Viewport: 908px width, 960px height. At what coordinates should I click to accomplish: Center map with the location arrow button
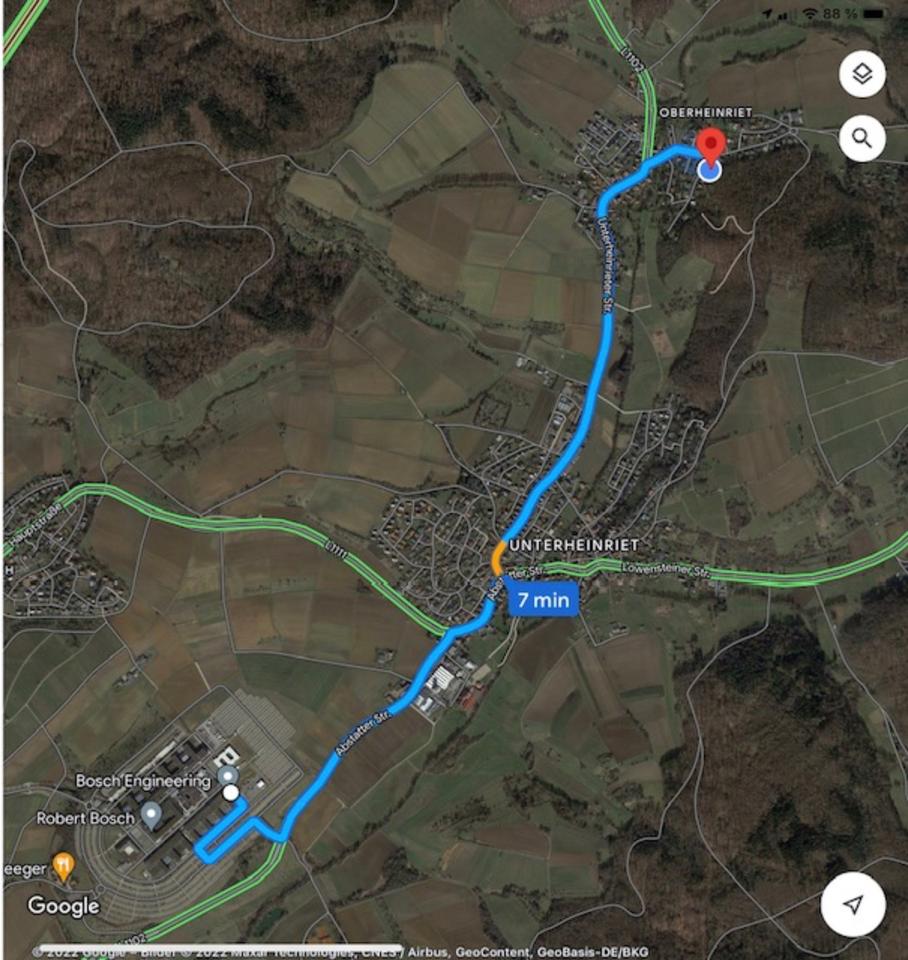(x=852, y=904)
